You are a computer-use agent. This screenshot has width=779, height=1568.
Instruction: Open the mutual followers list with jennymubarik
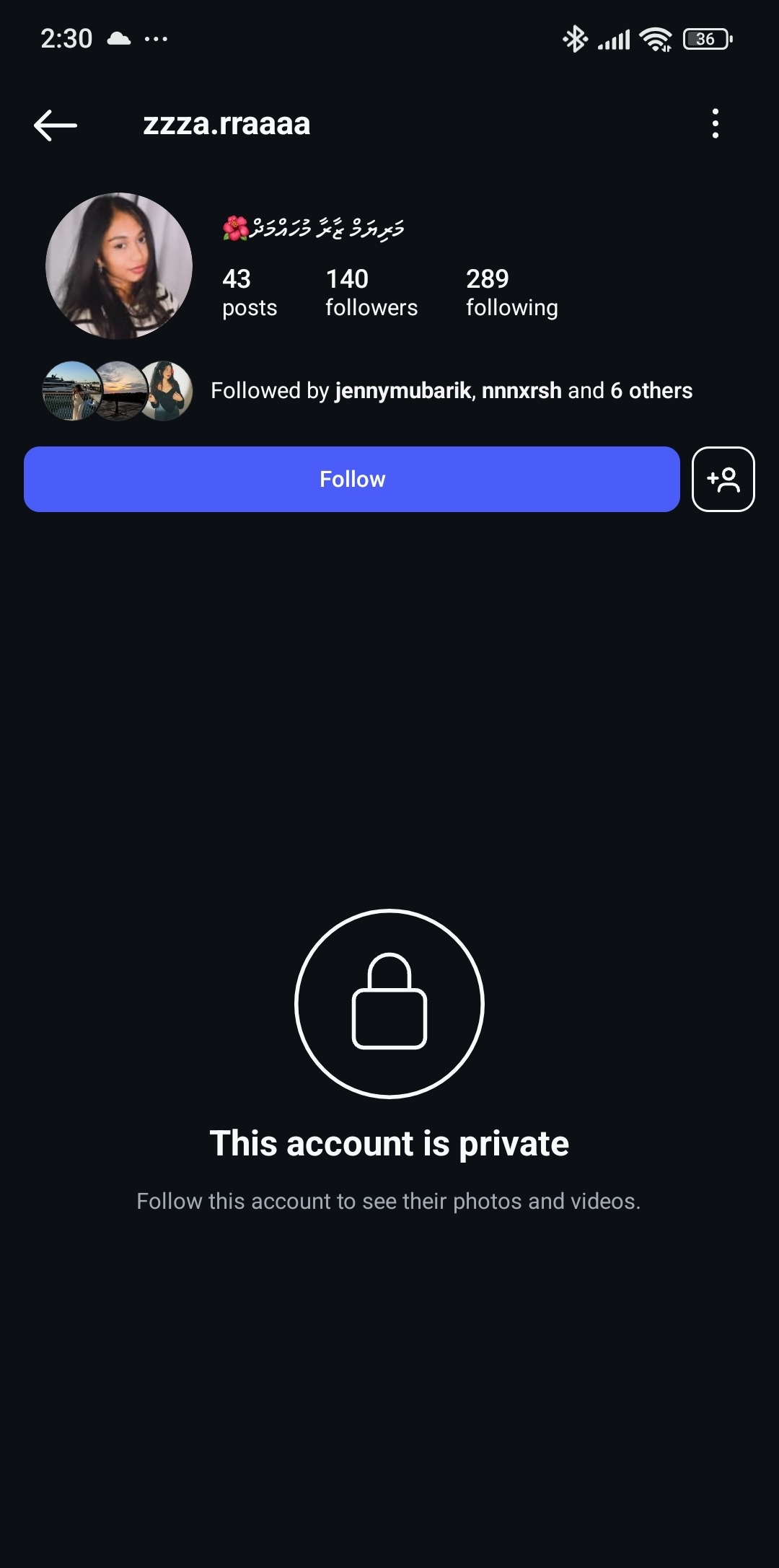451,390
